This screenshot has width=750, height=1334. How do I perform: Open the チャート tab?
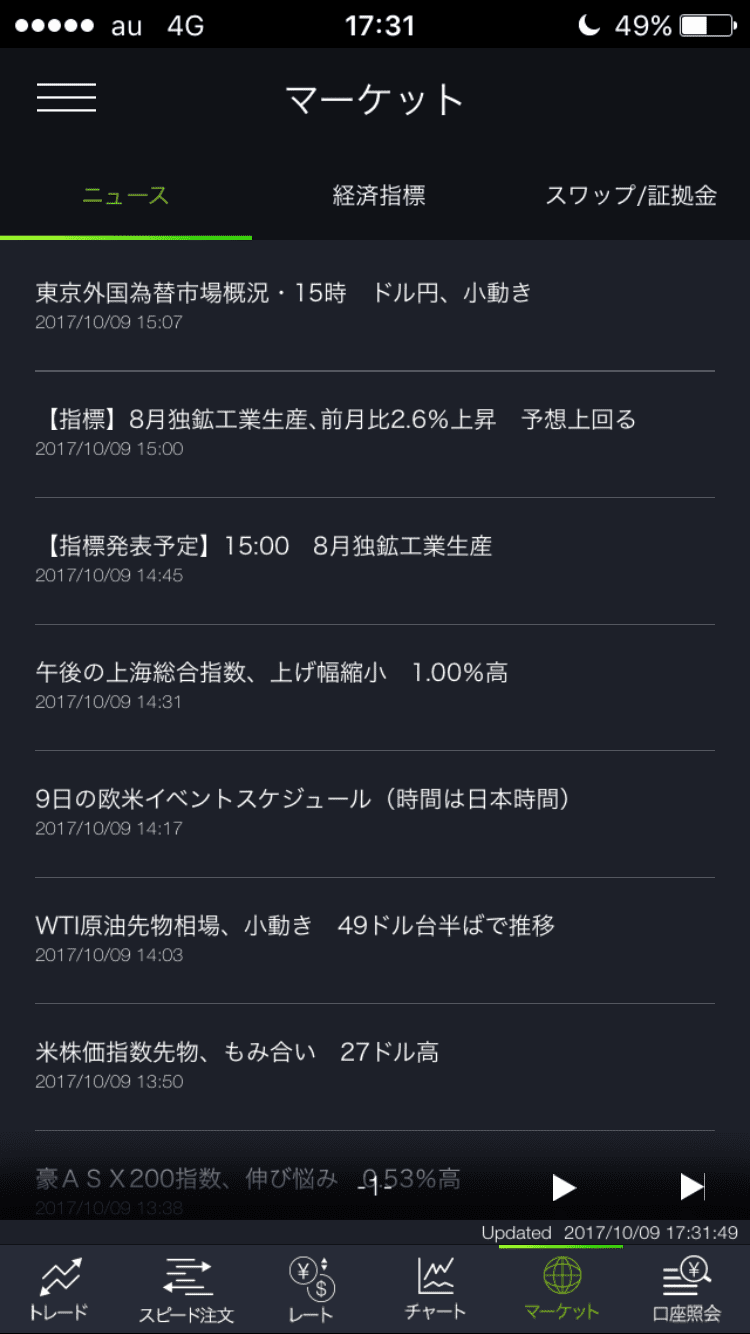(436, 1290)
